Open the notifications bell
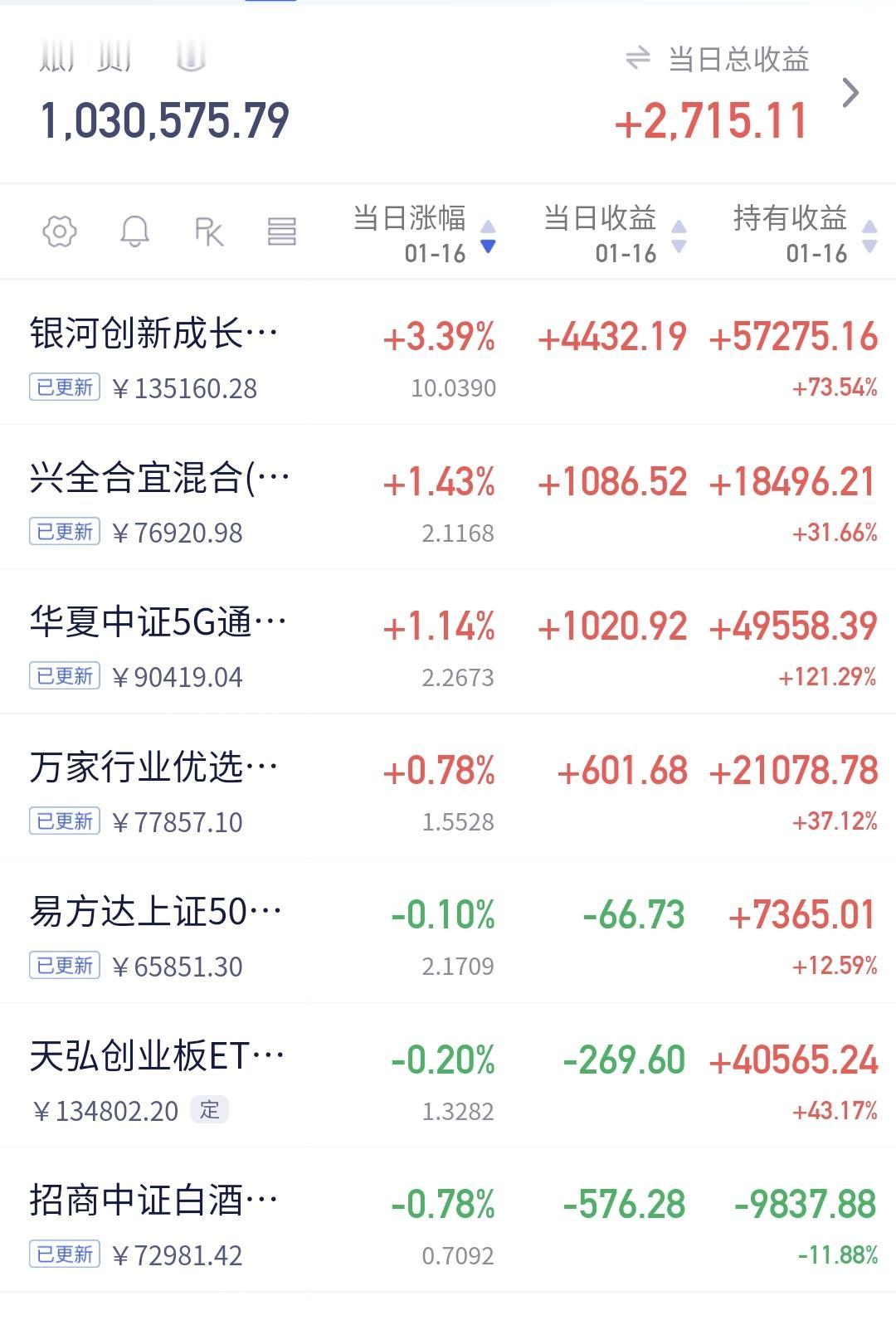The width and height of the screenshot is (896, 1325). [134, 231]
